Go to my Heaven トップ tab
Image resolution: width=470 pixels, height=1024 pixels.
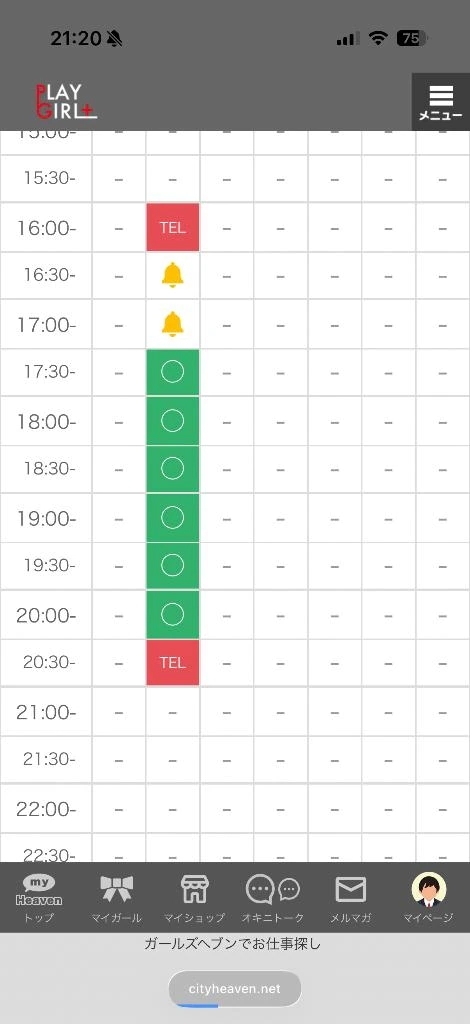coord(39,899)
